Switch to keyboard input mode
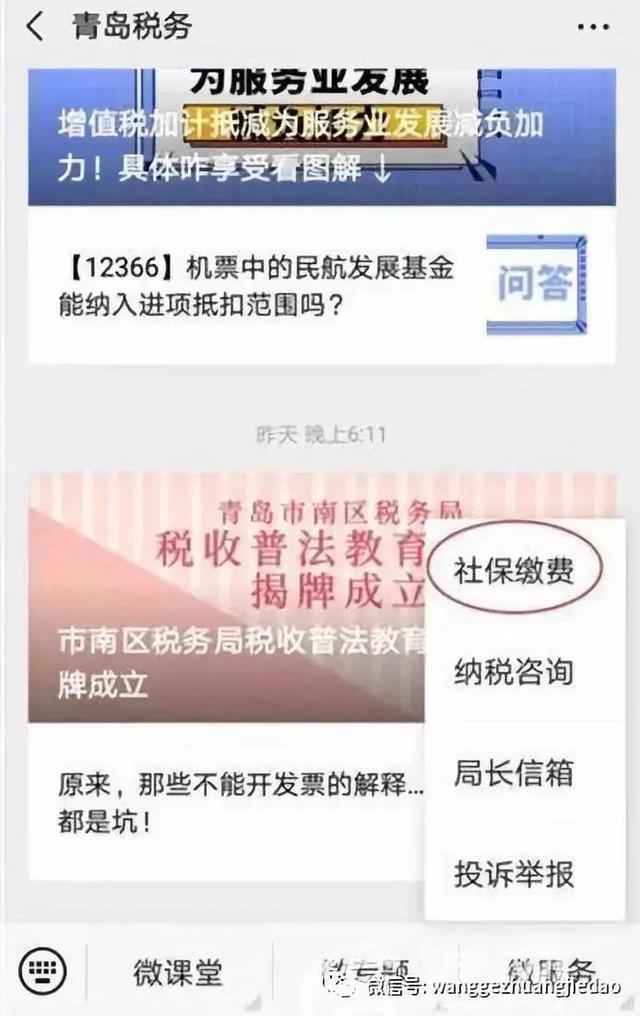Screen dimensions: 640x1016 (x=42, y=969)
